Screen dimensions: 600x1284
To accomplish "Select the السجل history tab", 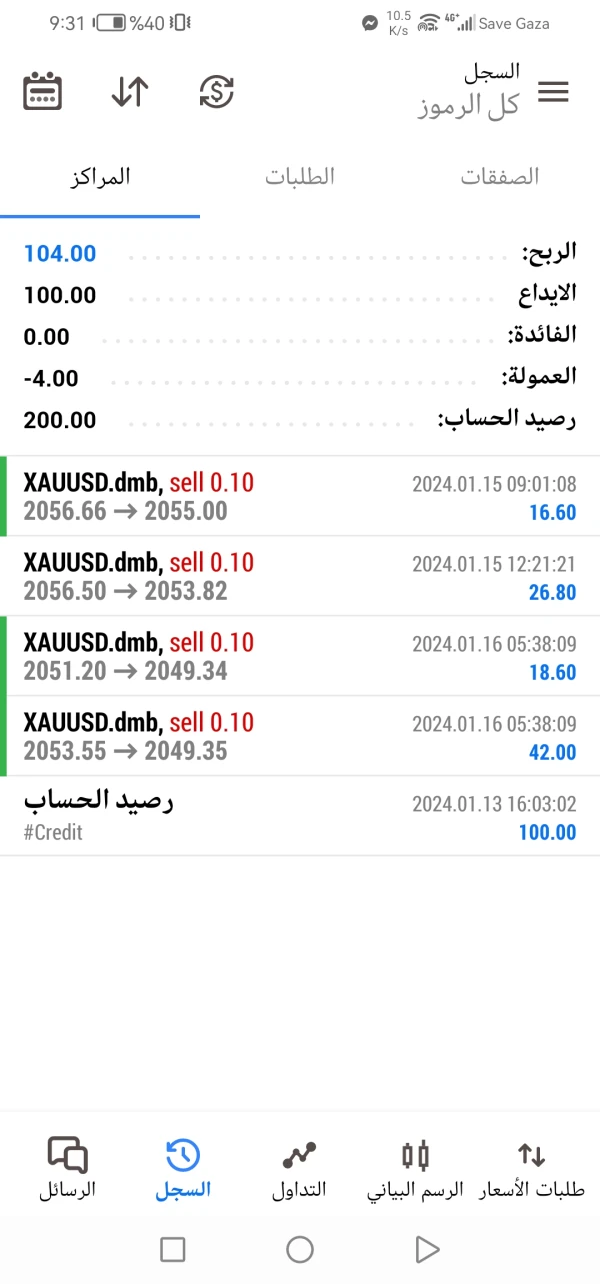I will [x=182, y=1168].
